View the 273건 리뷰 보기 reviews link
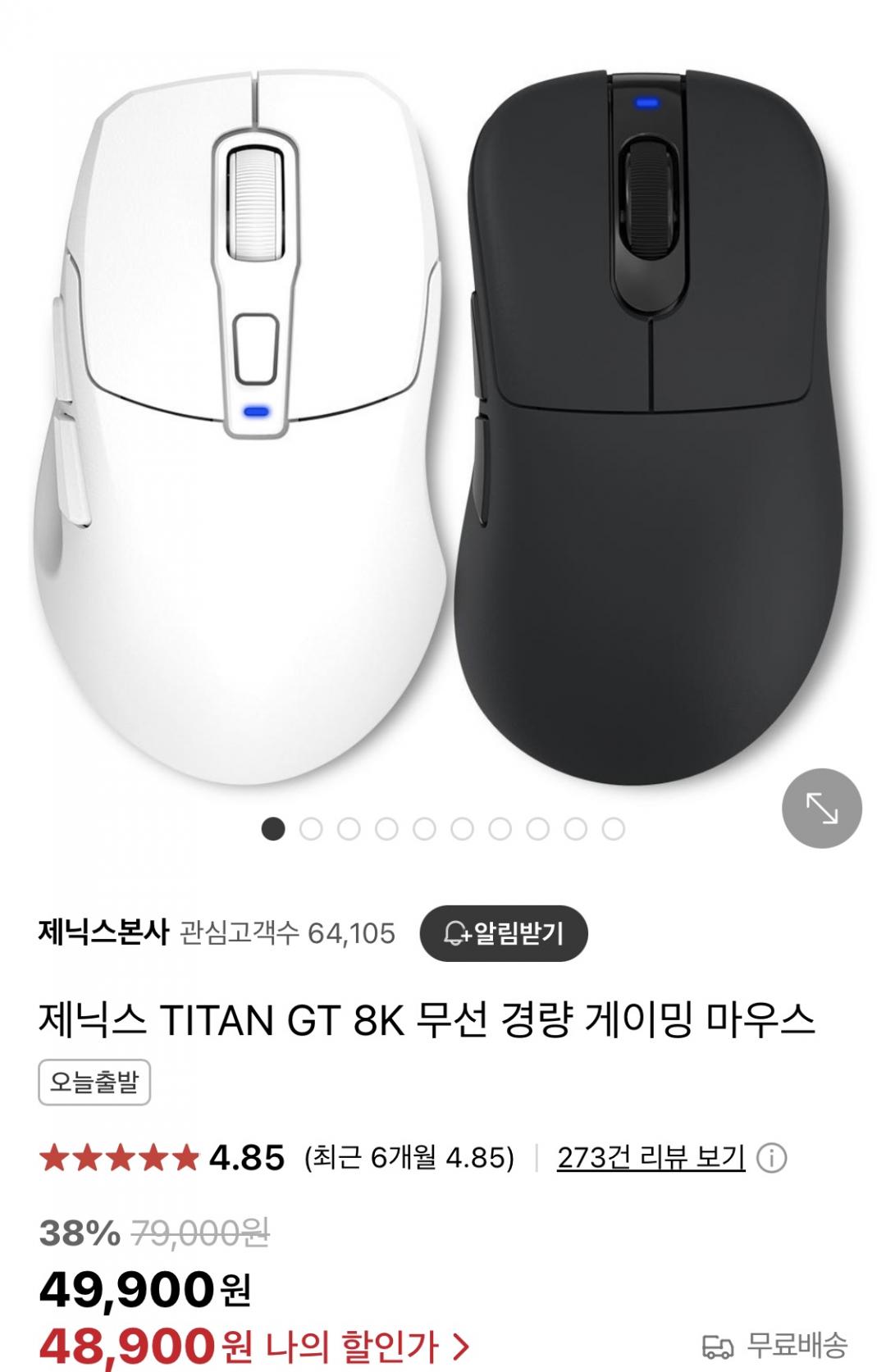Image resolution: width=886 pixels, height=1372 pixels. coord(651,1158)
